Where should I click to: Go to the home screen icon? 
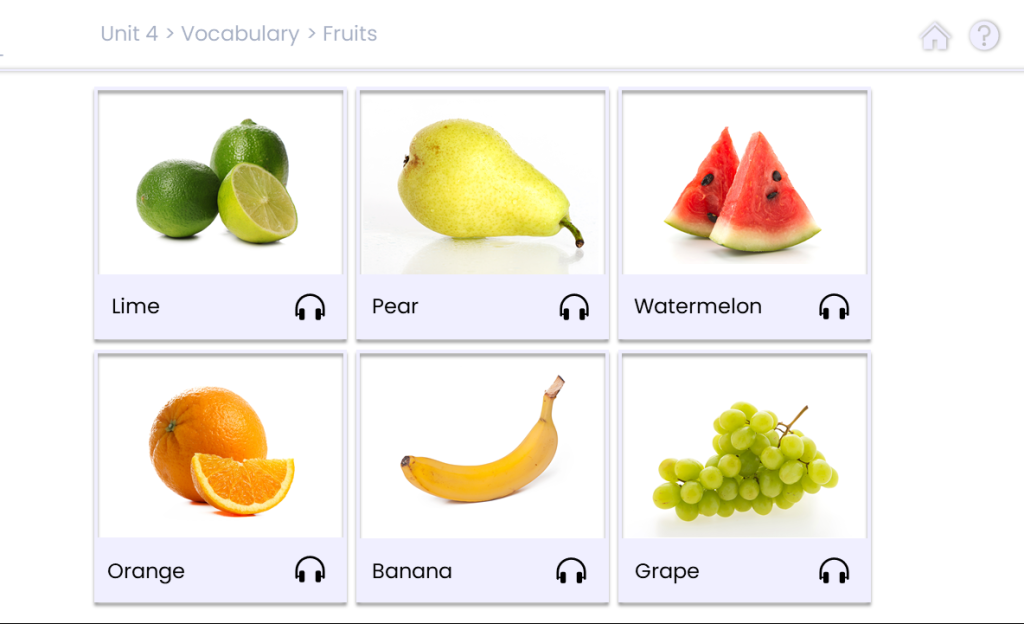coord(935,37)
